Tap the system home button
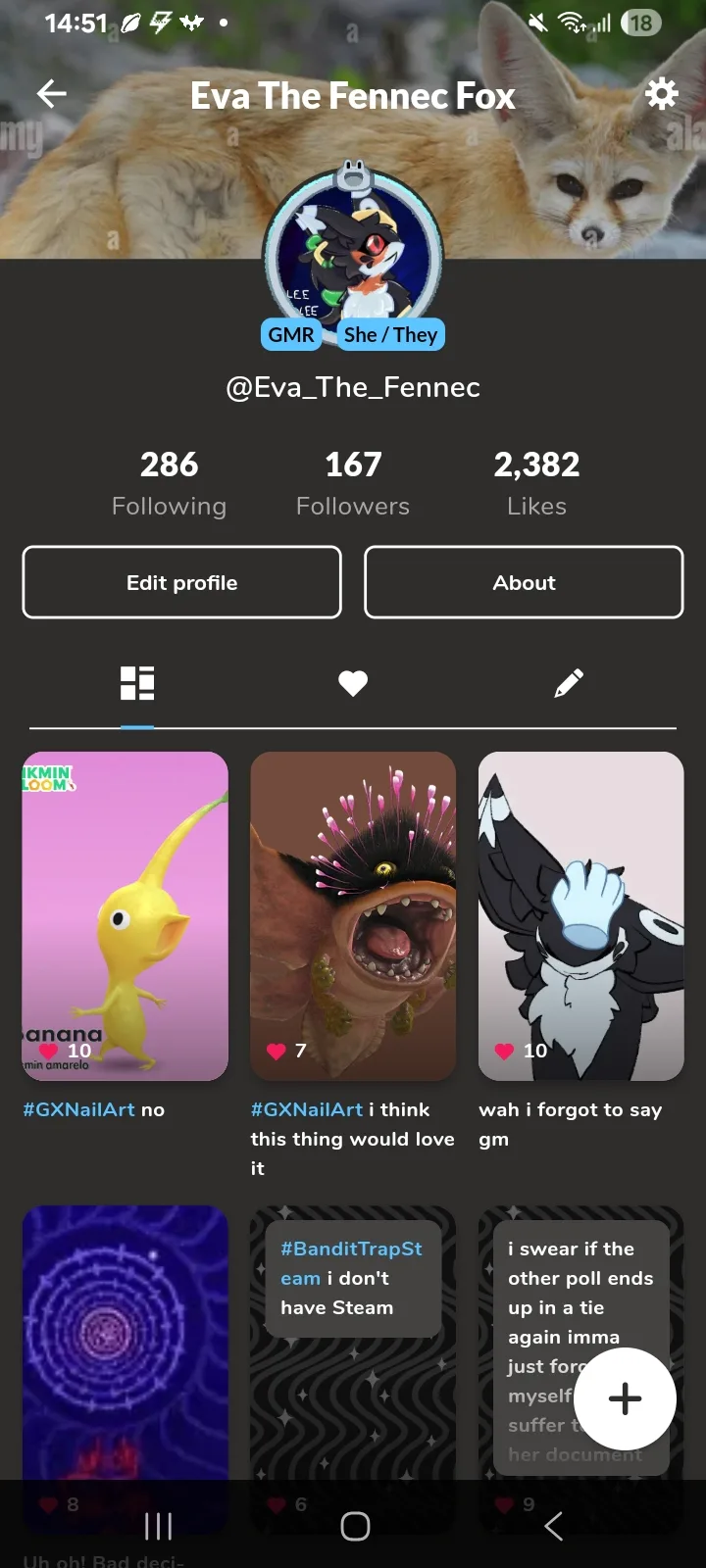 (x=355, y=1526)
